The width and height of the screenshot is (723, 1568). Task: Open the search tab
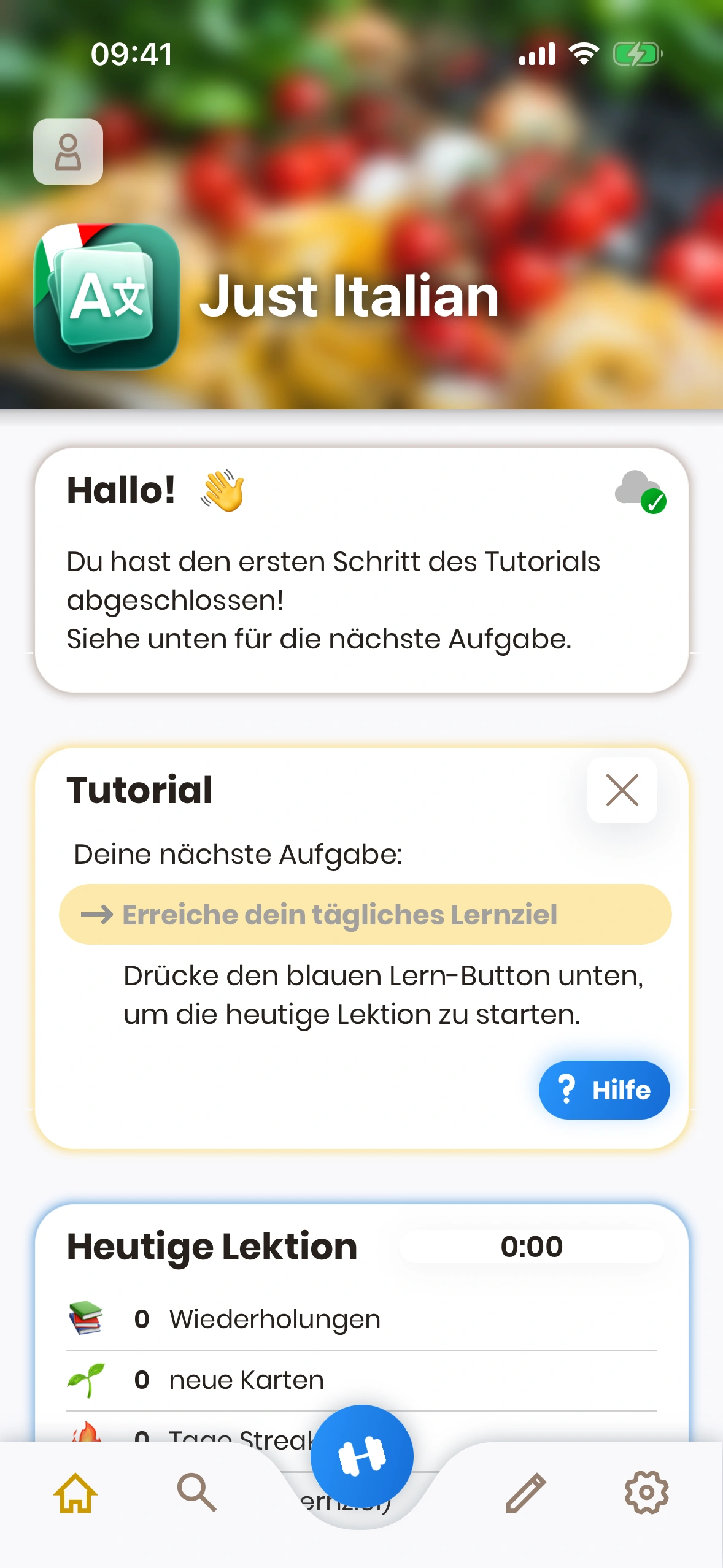(196, 1493)
